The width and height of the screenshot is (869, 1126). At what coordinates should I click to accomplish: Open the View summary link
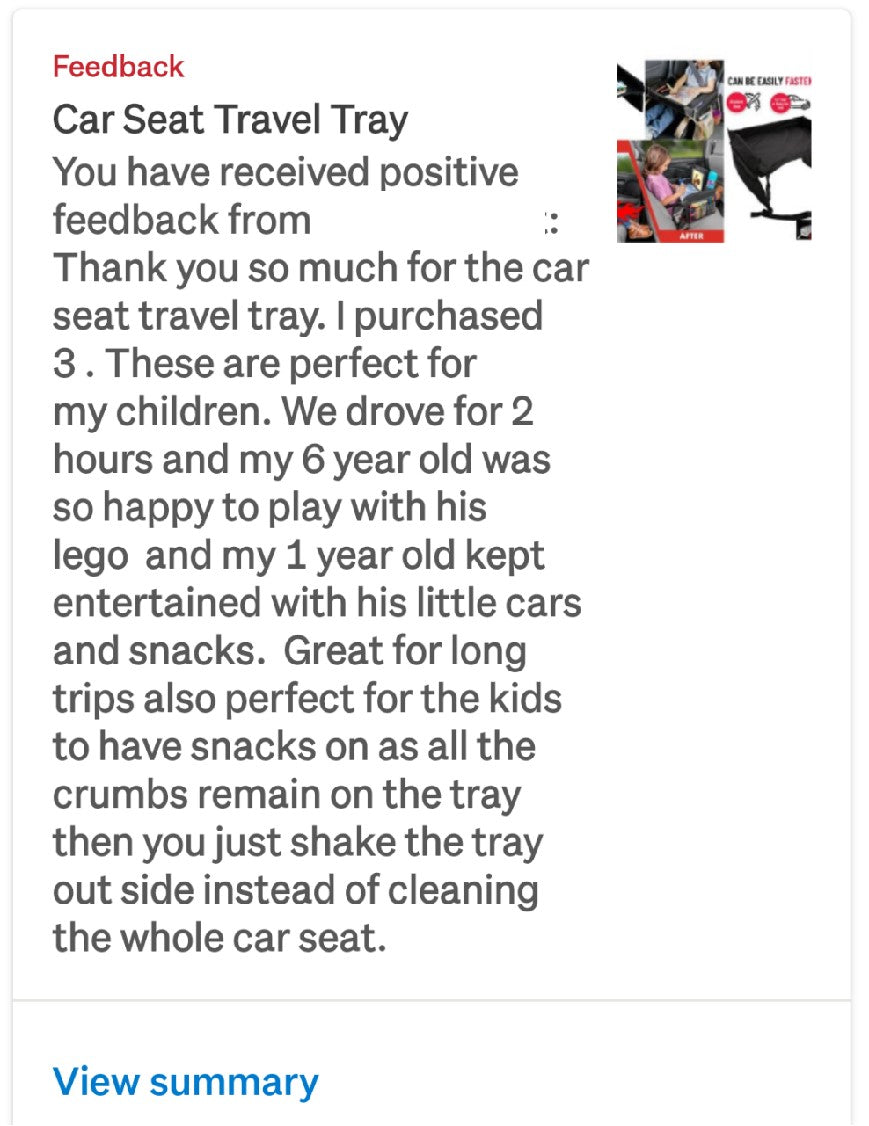coord(185,1082)
